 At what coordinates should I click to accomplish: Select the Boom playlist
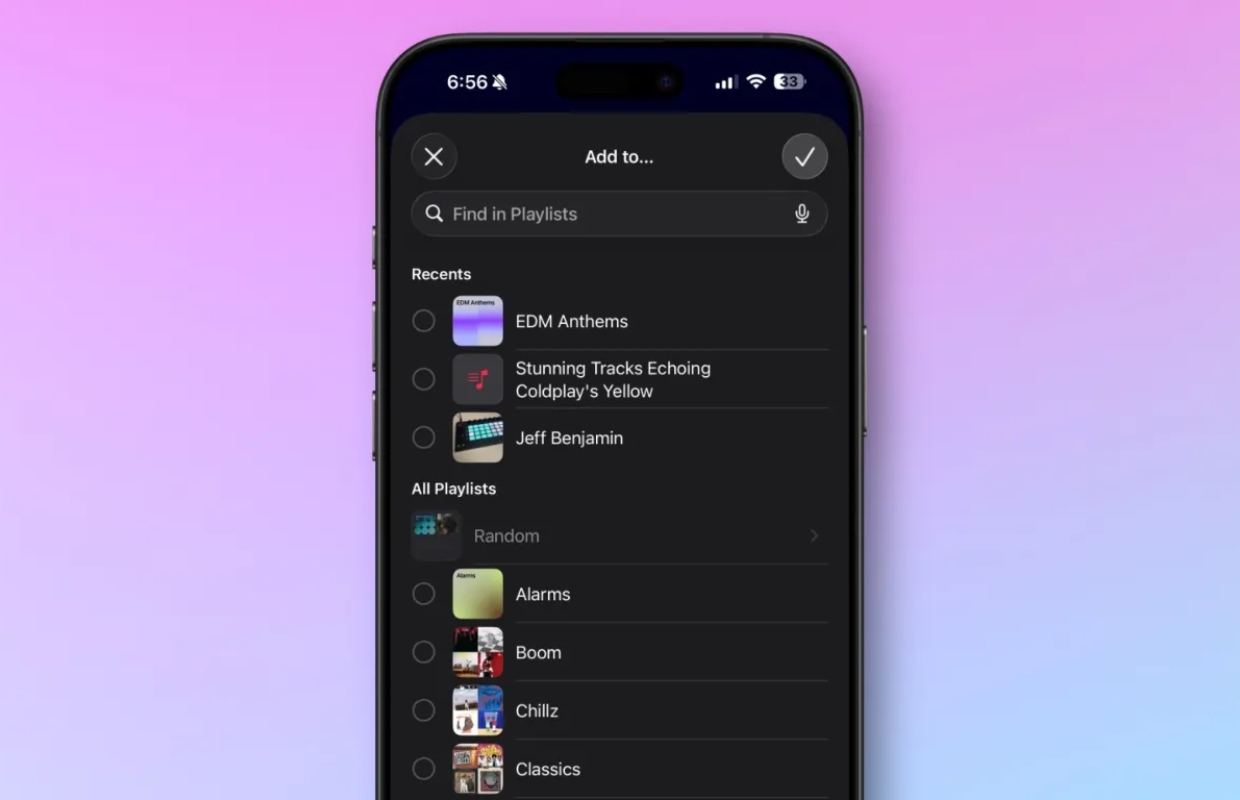pos(424,652)
